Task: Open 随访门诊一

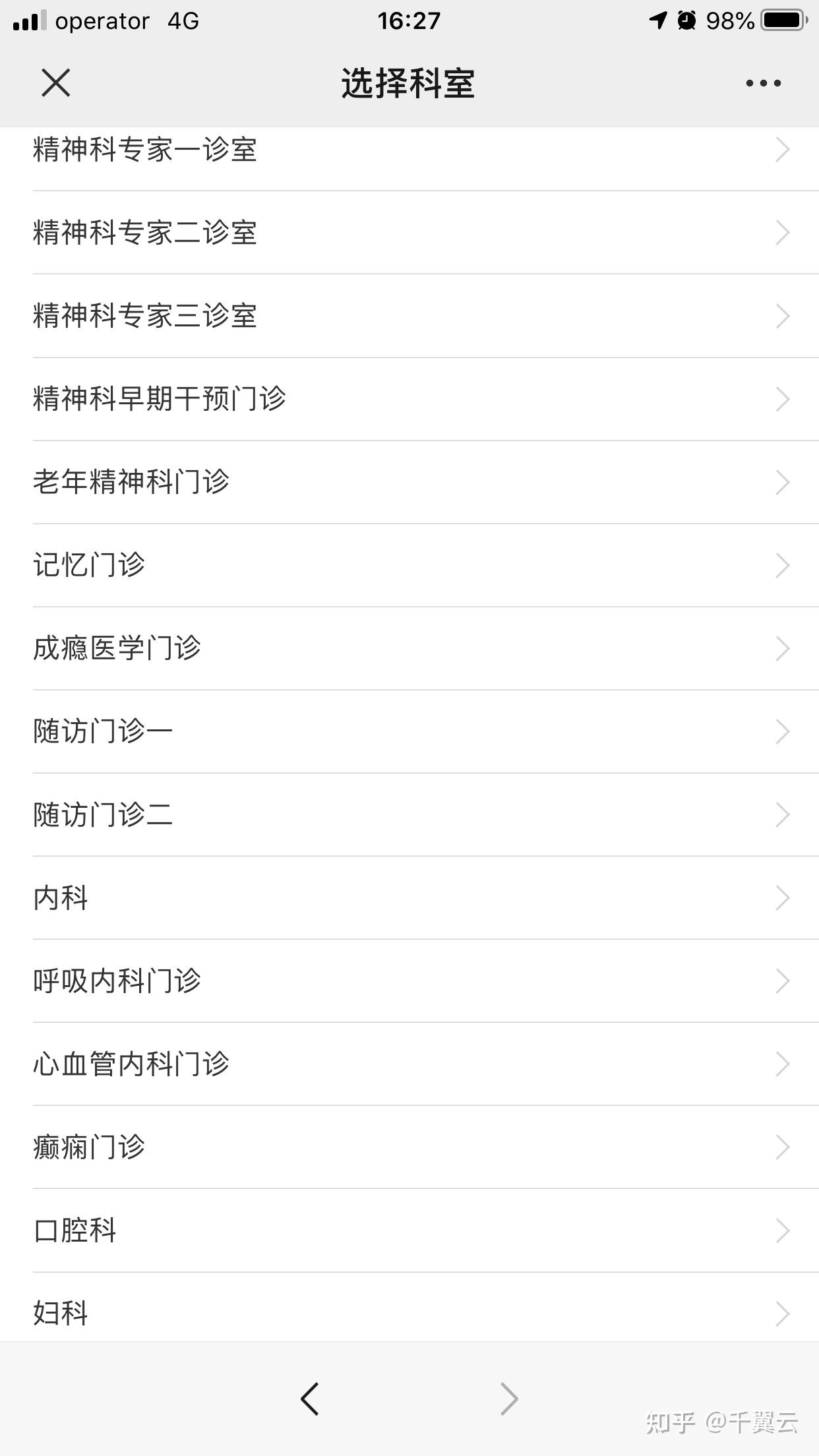Action: pos(104,731)
